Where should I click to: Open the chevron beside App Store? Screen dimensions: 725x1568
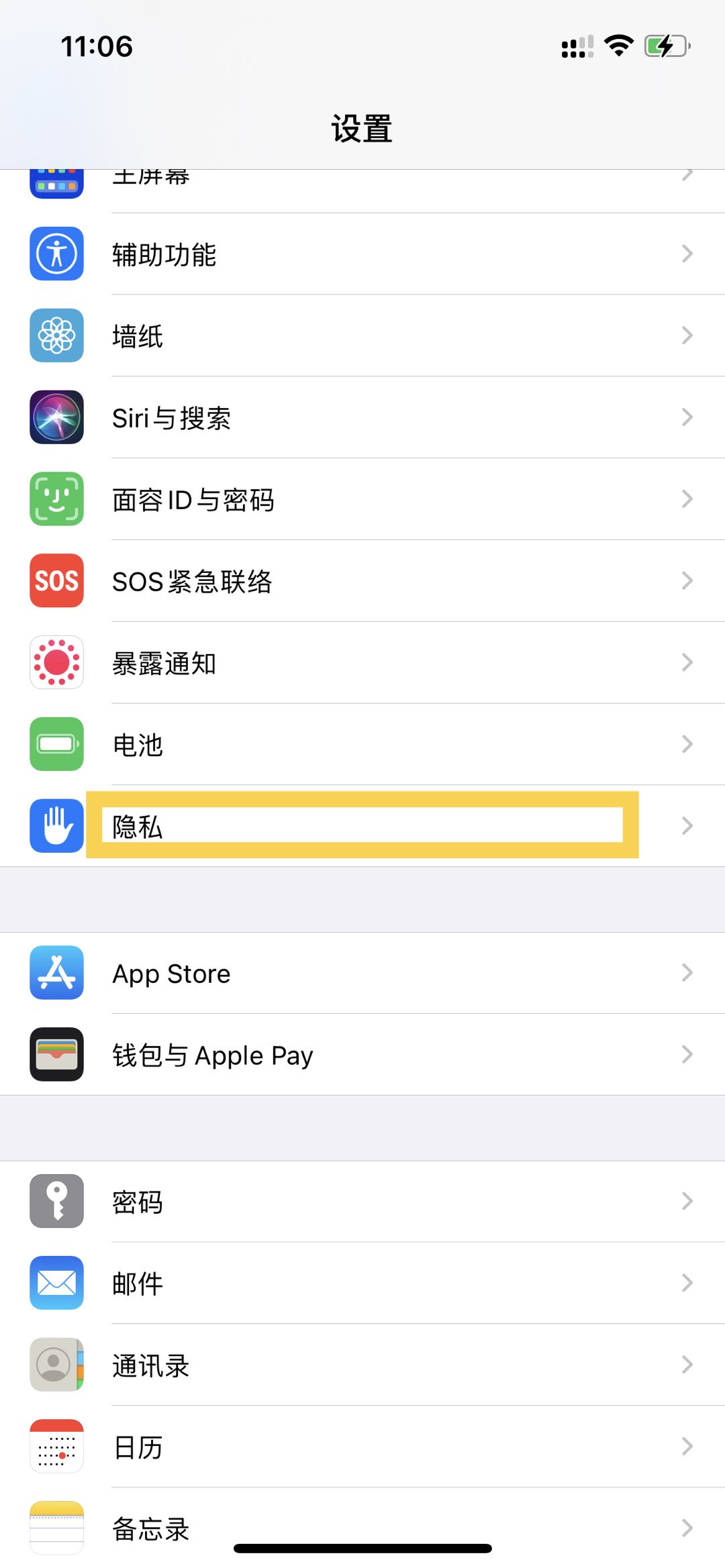[687, 974]
